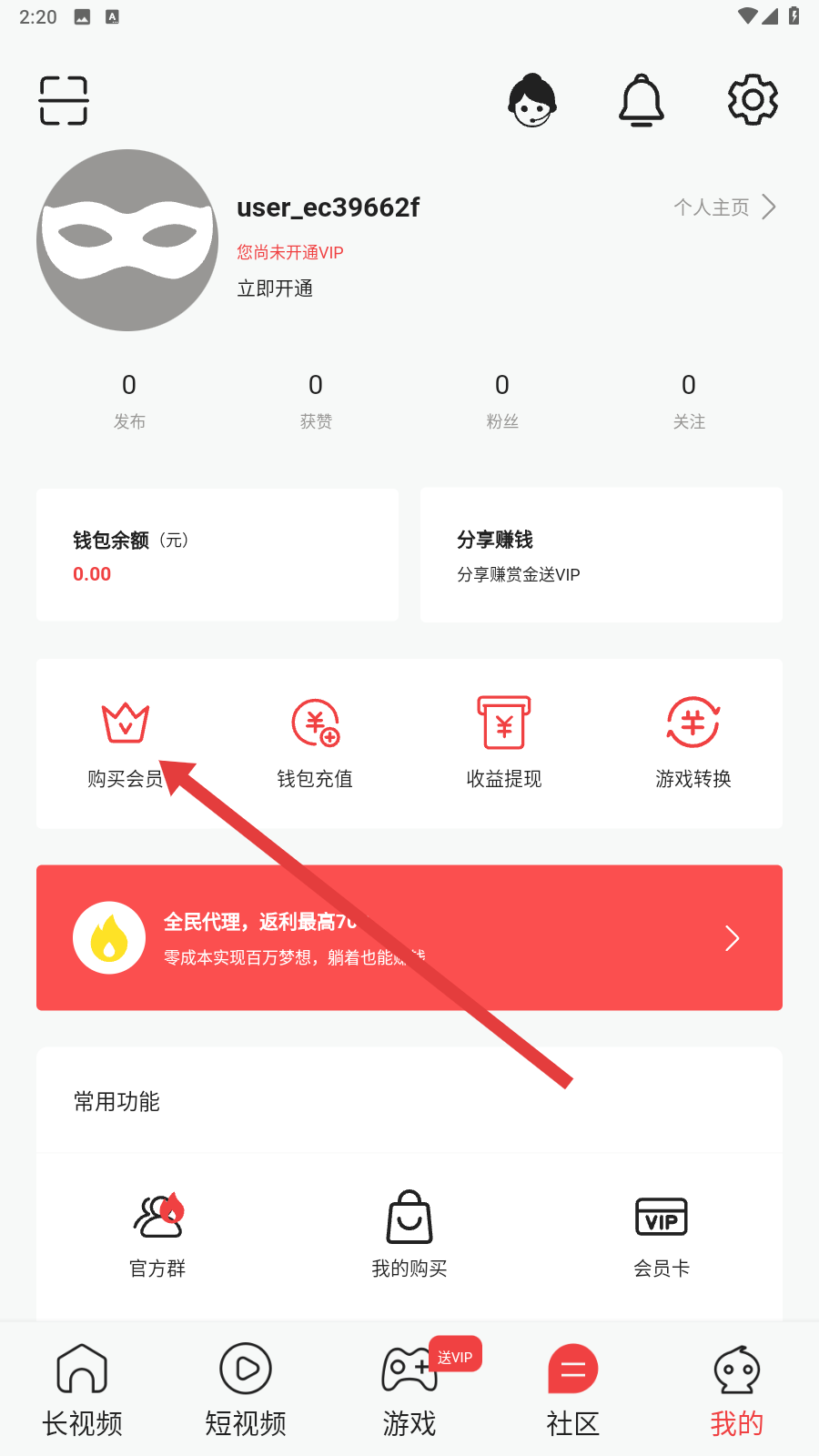Screen dimensions: 819x1456
Task: Open the notifications bell
Action: tap(642, 100)
